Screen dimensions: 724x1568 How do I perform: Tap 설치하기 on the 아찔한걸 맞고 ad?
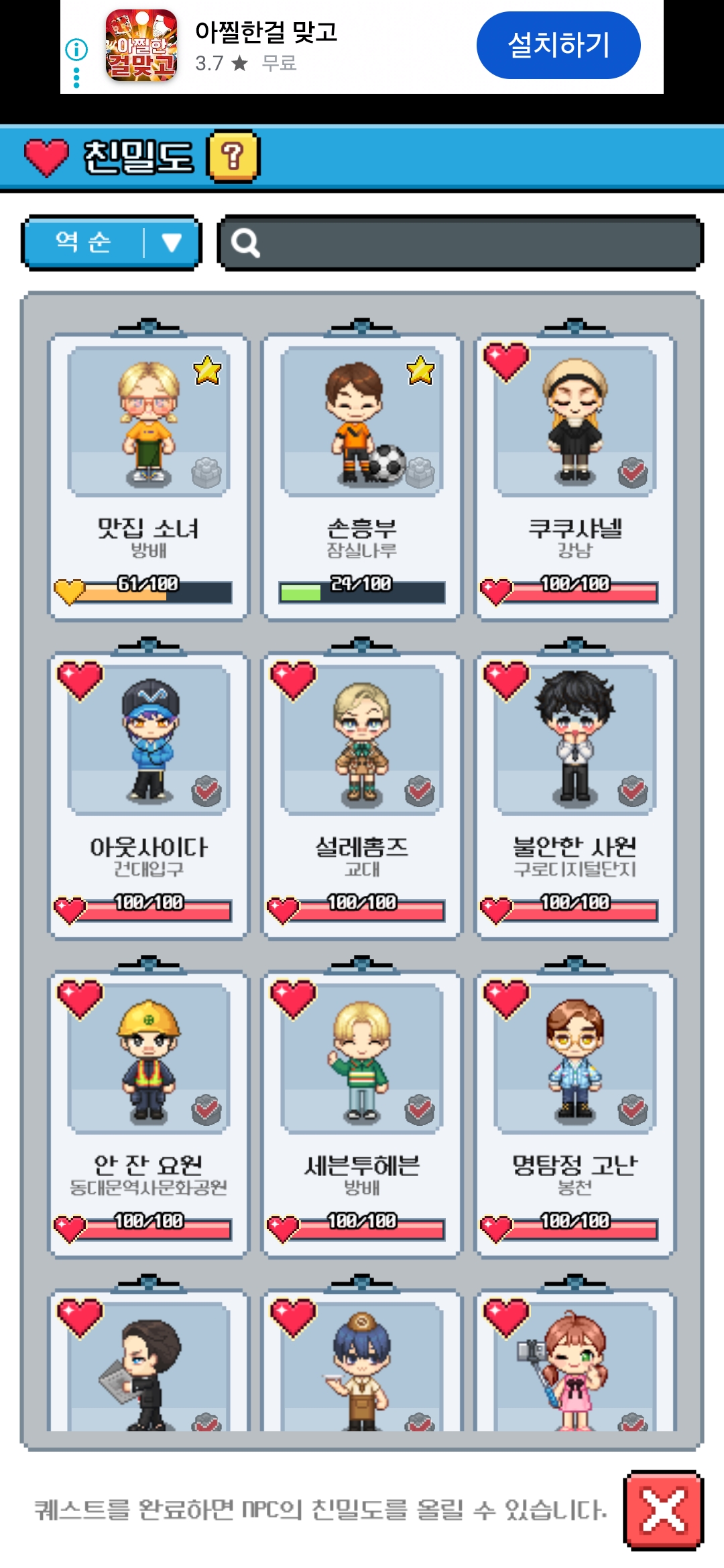[x=558, y=46]
